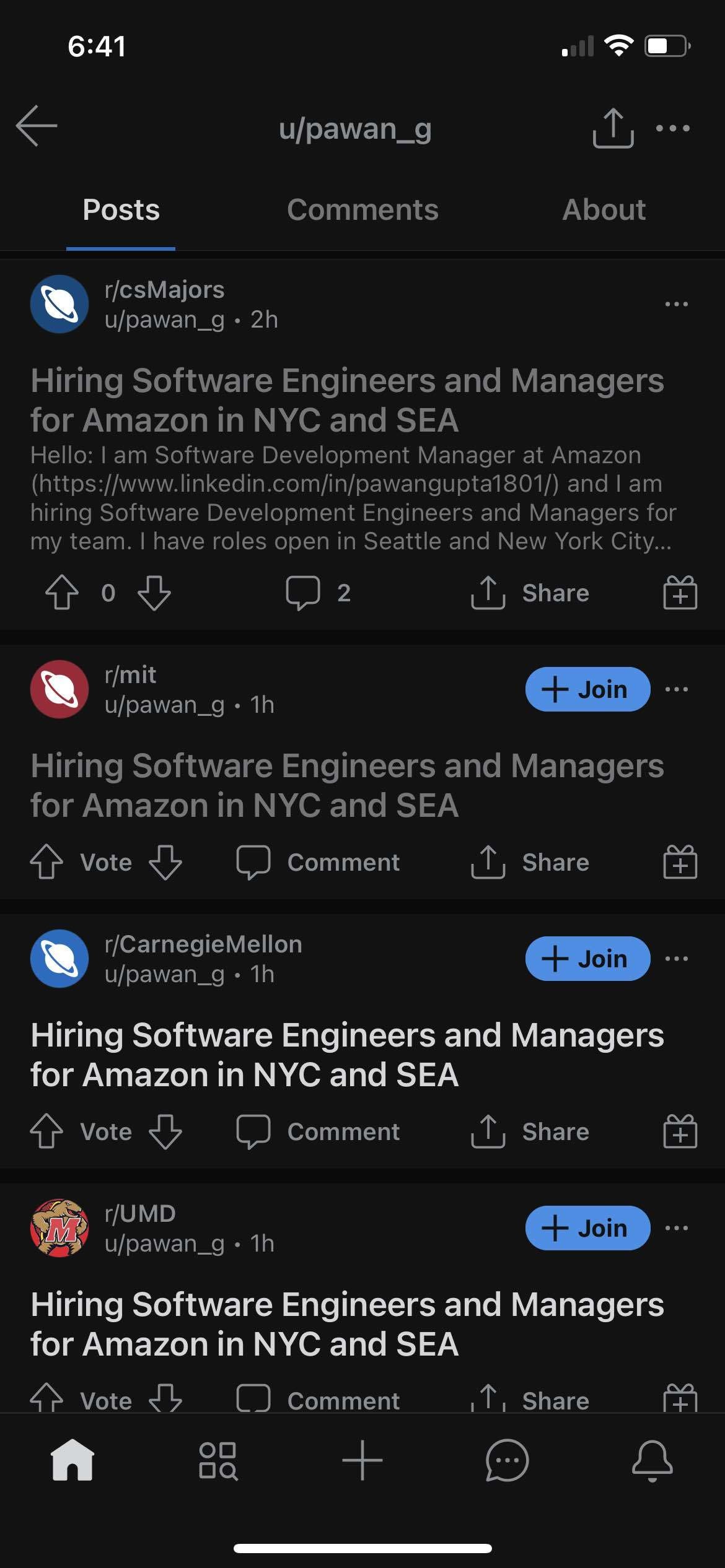Open the profile overflow menu
725x1568 pixels.
[673, 128]
